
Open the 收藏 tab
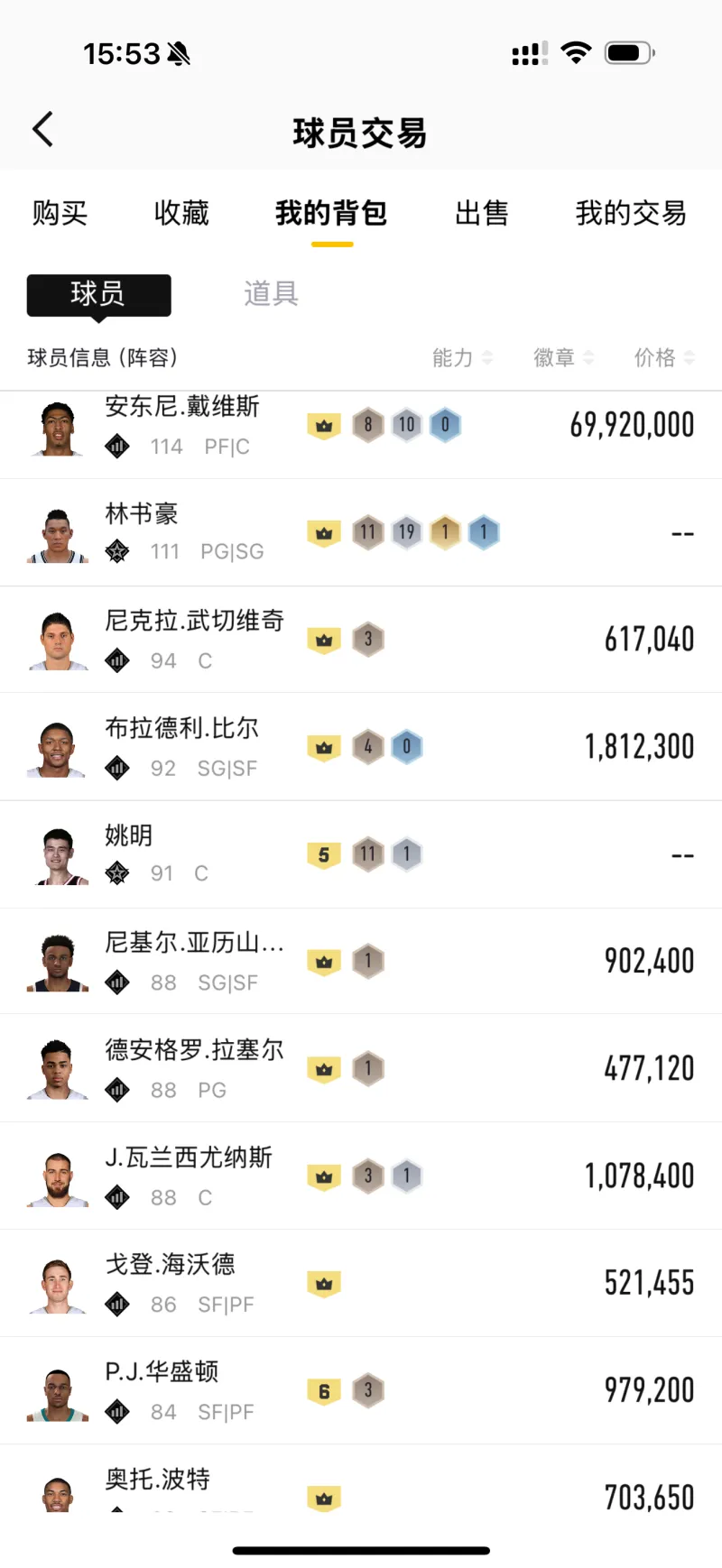coord(181,213)
